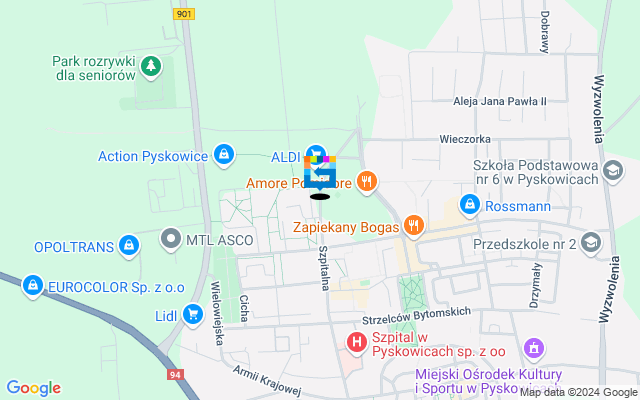Tap the OPOLTRANS place marker
640x400 pixels.
click(128, 244)
